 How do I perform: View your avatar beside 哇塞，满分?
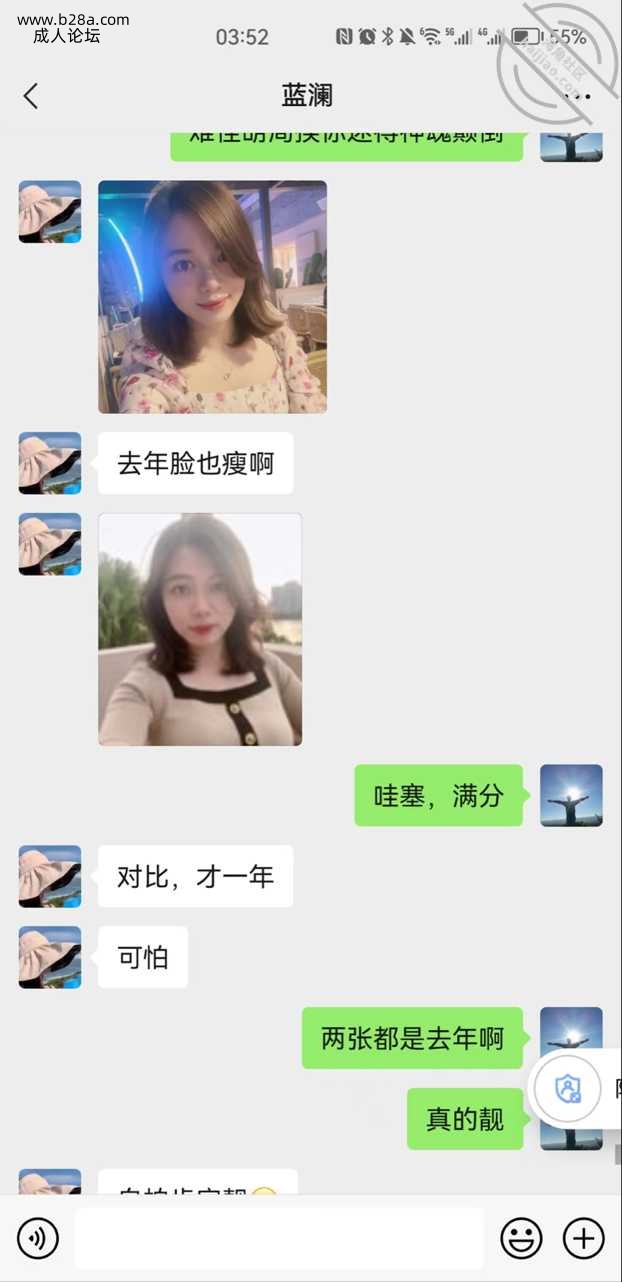pyautogui.click(x=571, y=795)
